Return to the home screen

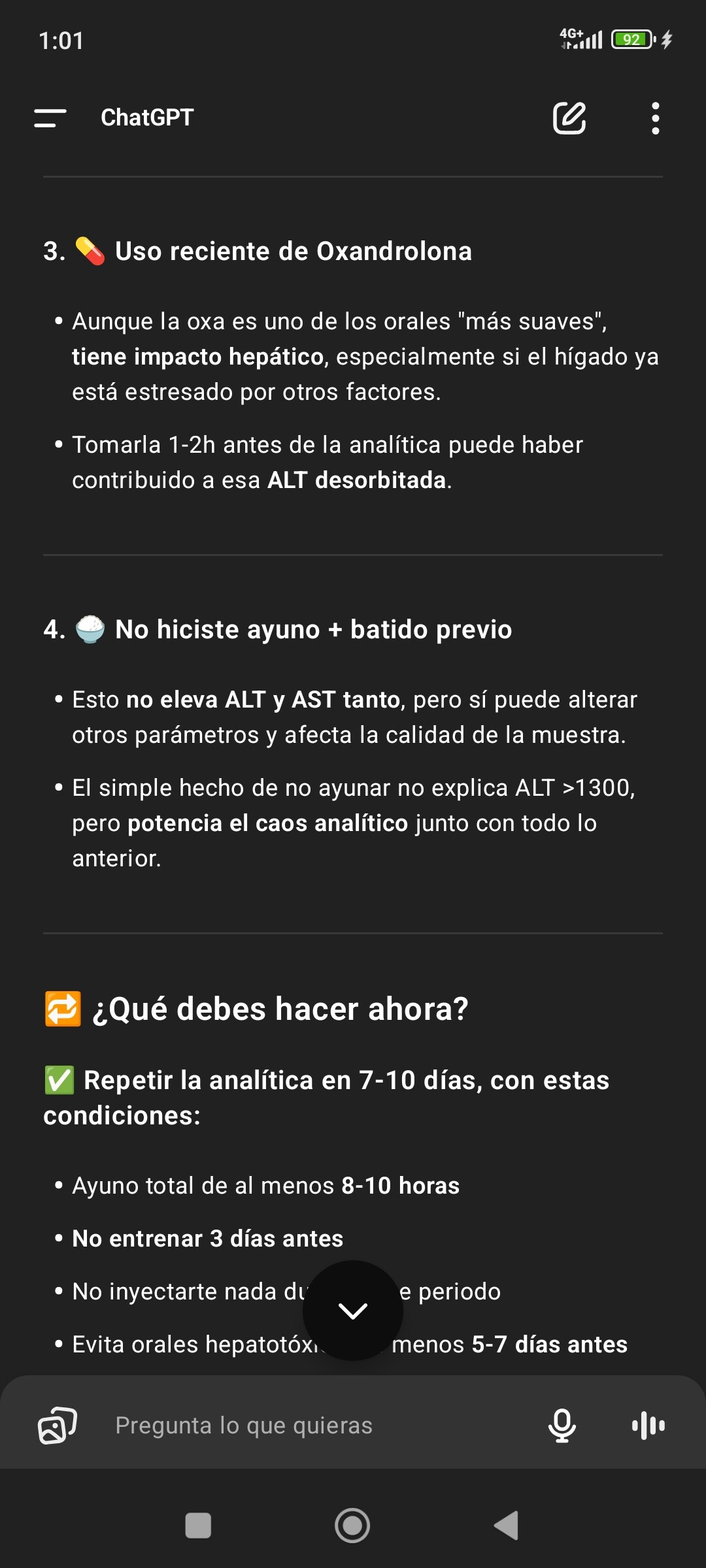point(352,1526)
